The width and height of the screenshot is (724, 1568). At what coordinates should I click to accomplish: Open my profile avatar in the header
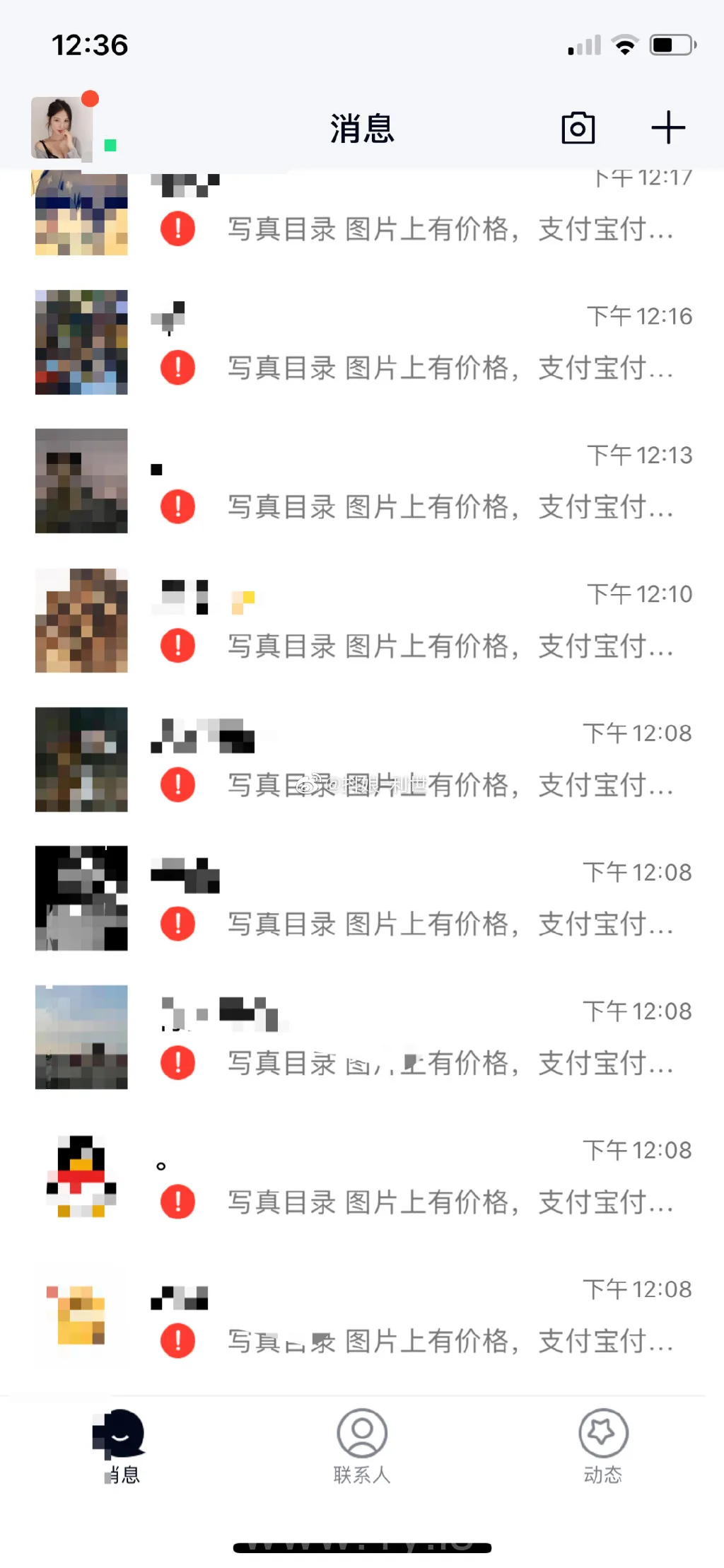tap(62, 129)
